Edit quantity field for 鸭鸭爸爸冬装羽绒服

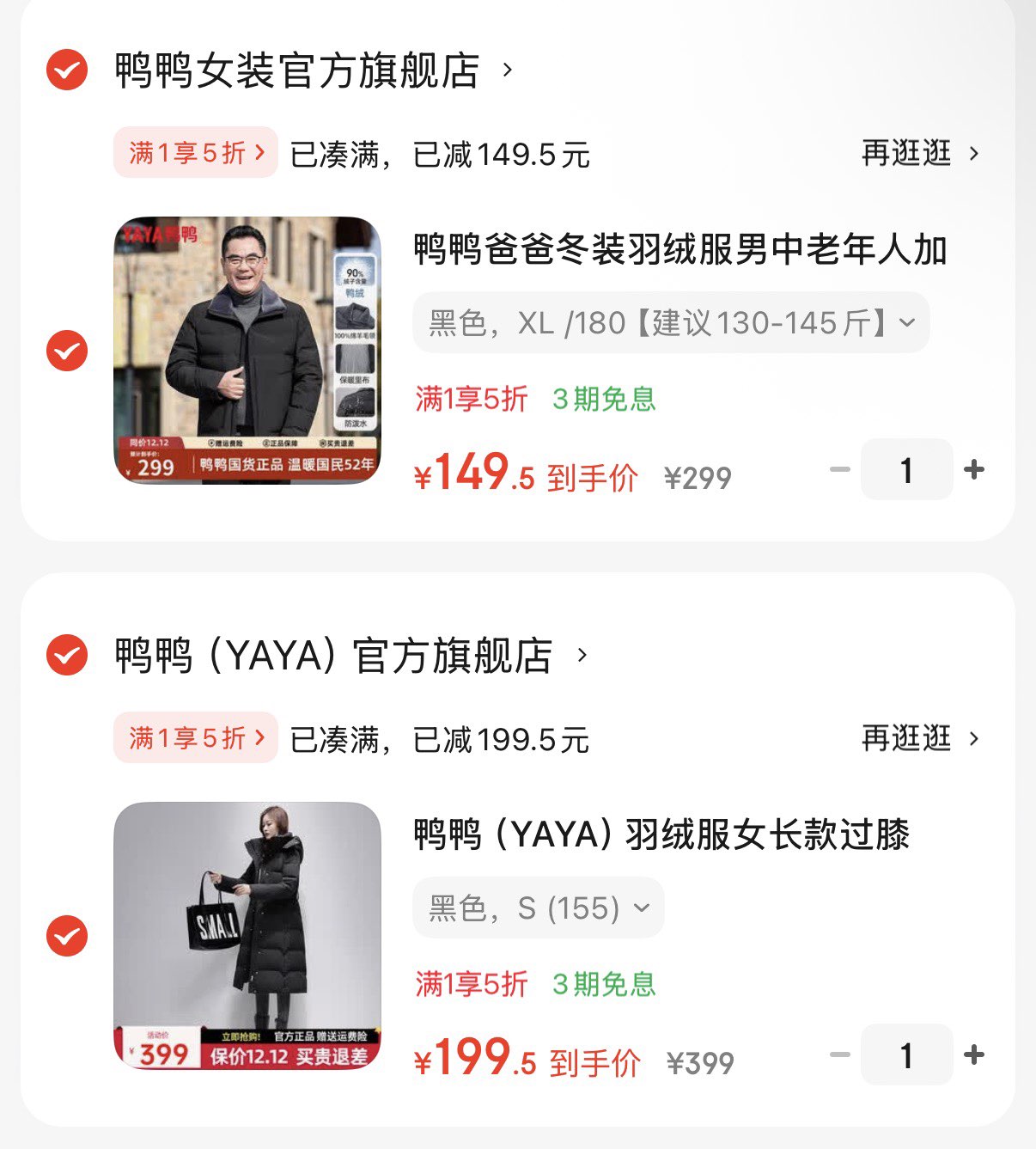click(x=906, y=469)
